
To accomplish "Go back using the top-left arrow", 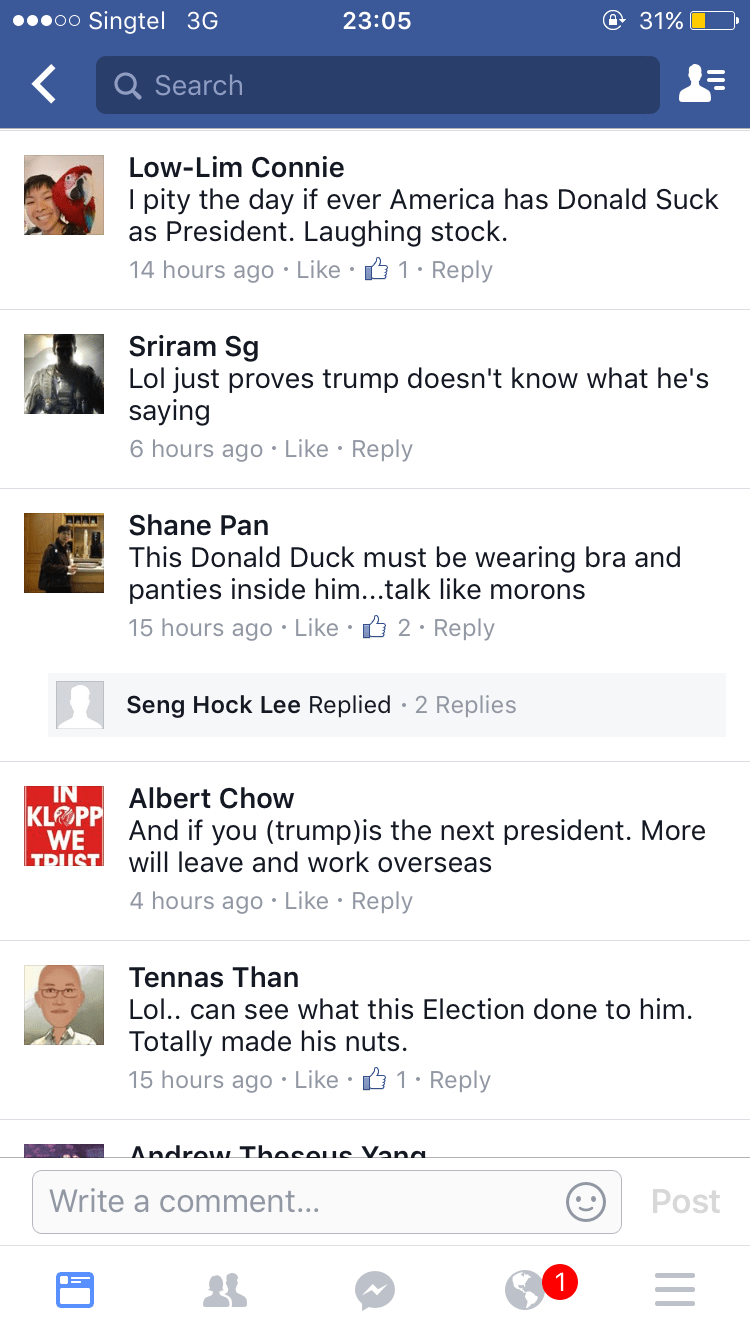I will 44,85.
